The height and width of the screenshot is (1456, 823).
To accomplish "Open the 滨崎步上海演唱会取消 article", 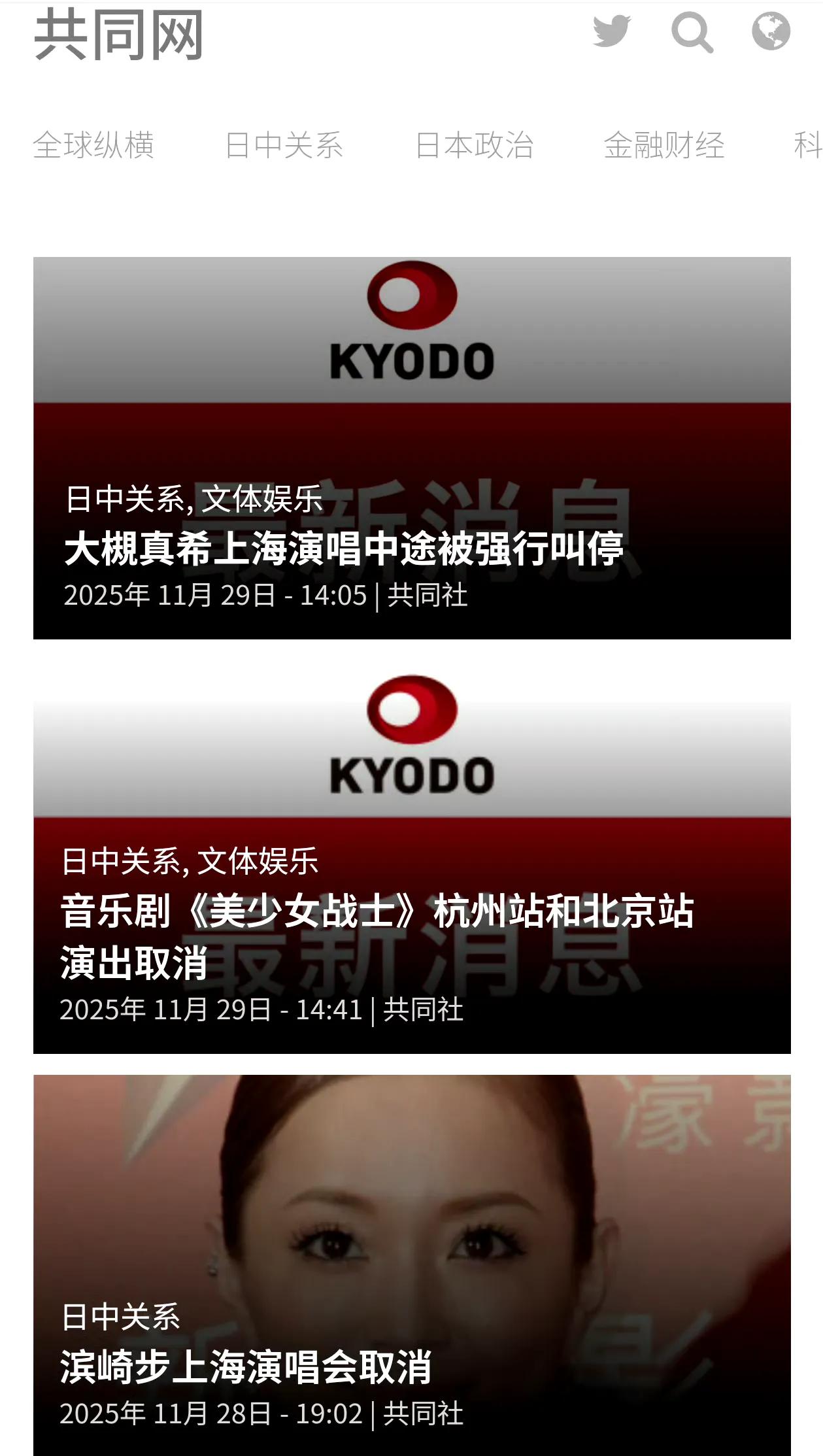I will [x=247, y=1364].
